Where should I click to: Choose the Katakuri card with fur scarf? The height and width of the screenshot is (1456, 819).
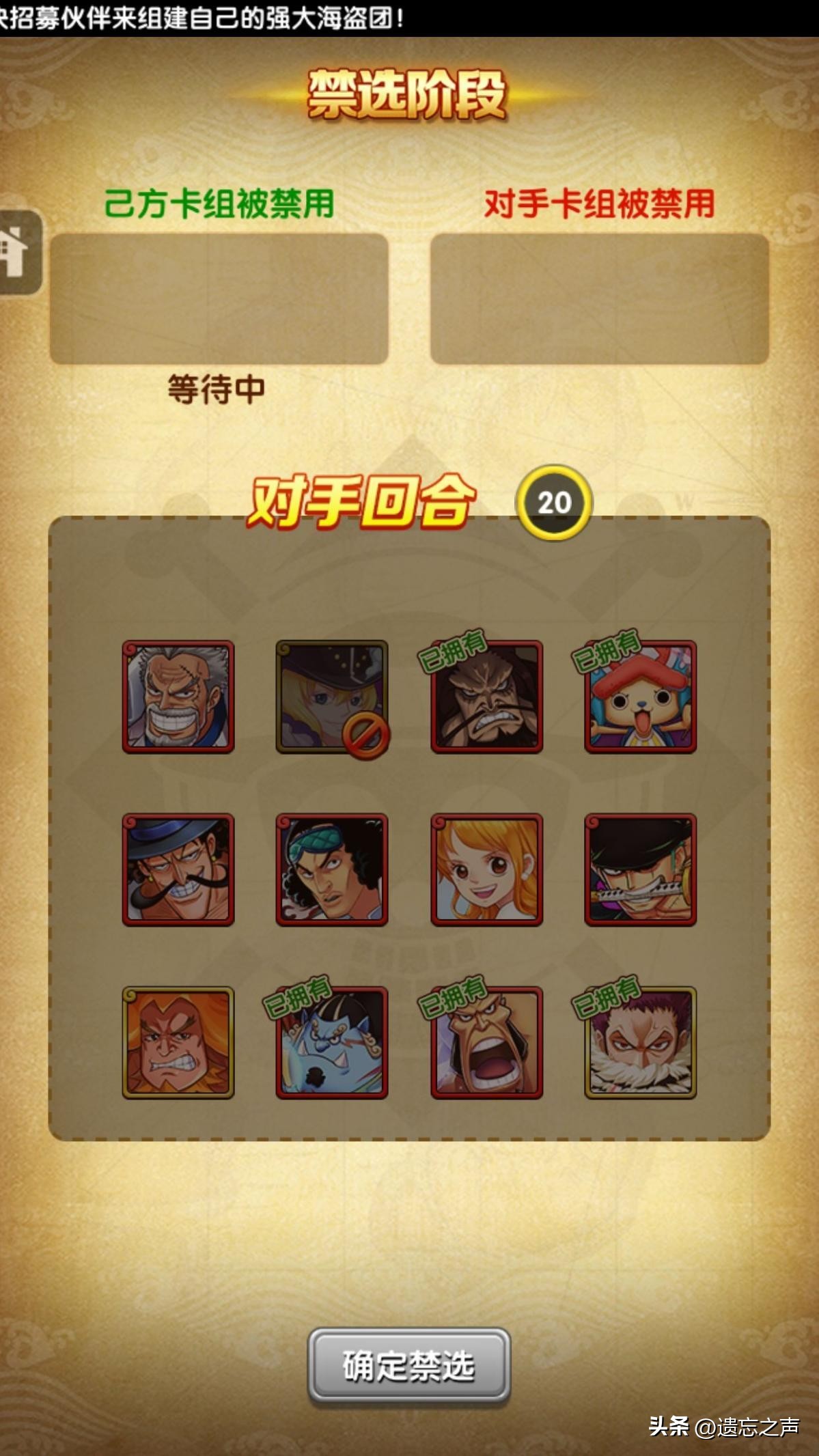(x=640, y=1043)
